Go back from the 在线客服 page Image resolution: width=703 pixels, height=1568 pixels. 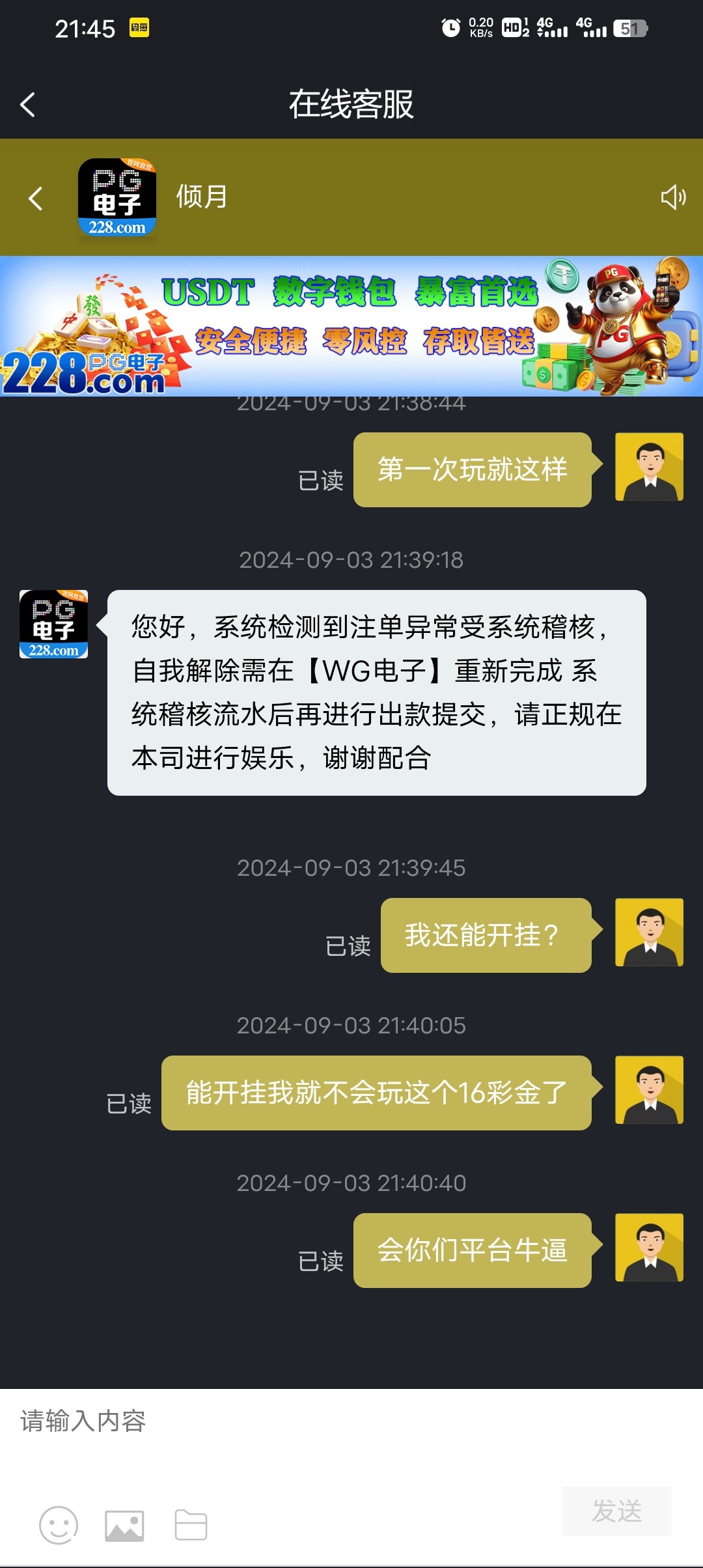pos(27,104)
